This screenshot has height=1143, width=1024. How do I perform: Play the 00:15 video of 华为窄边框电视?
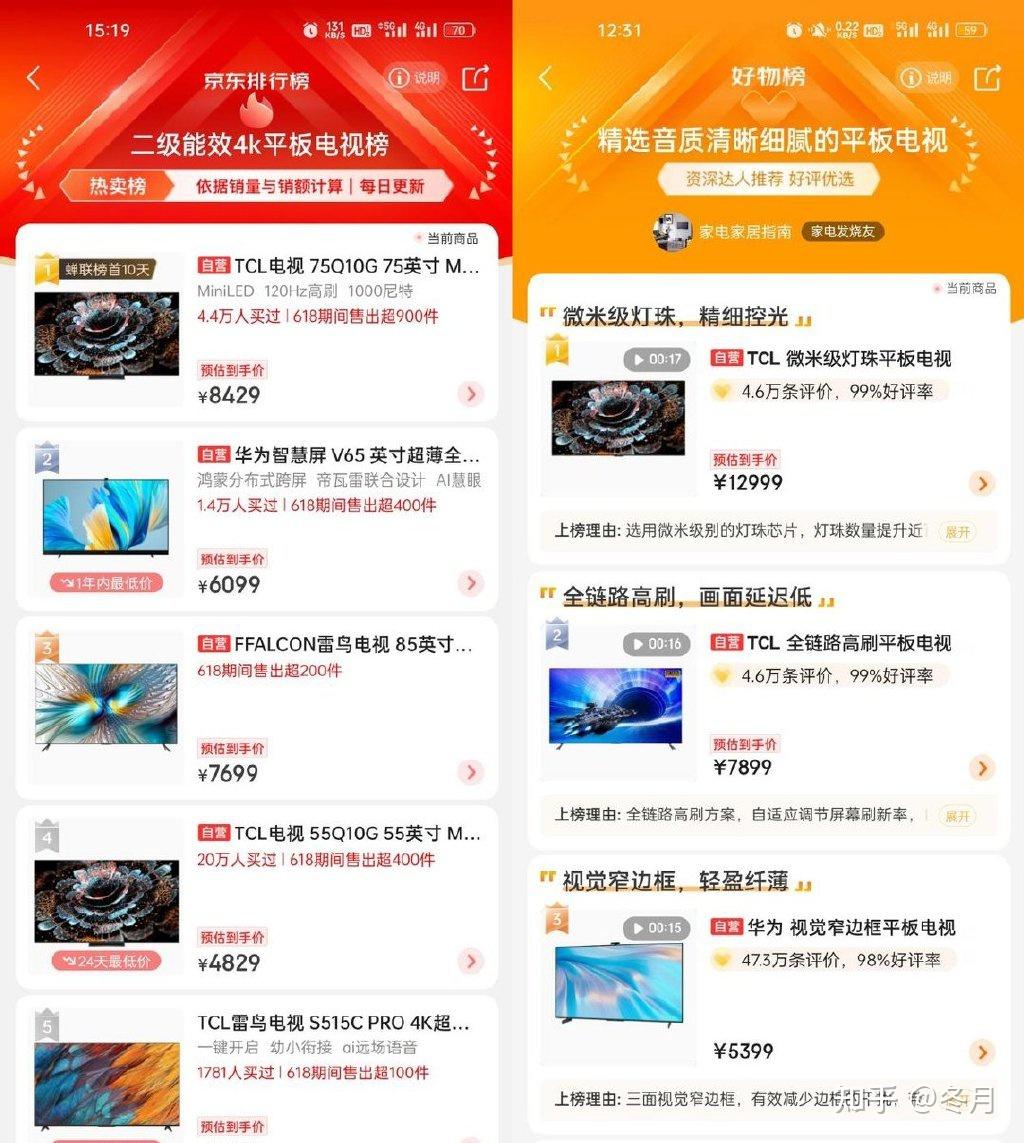(655, 928)
